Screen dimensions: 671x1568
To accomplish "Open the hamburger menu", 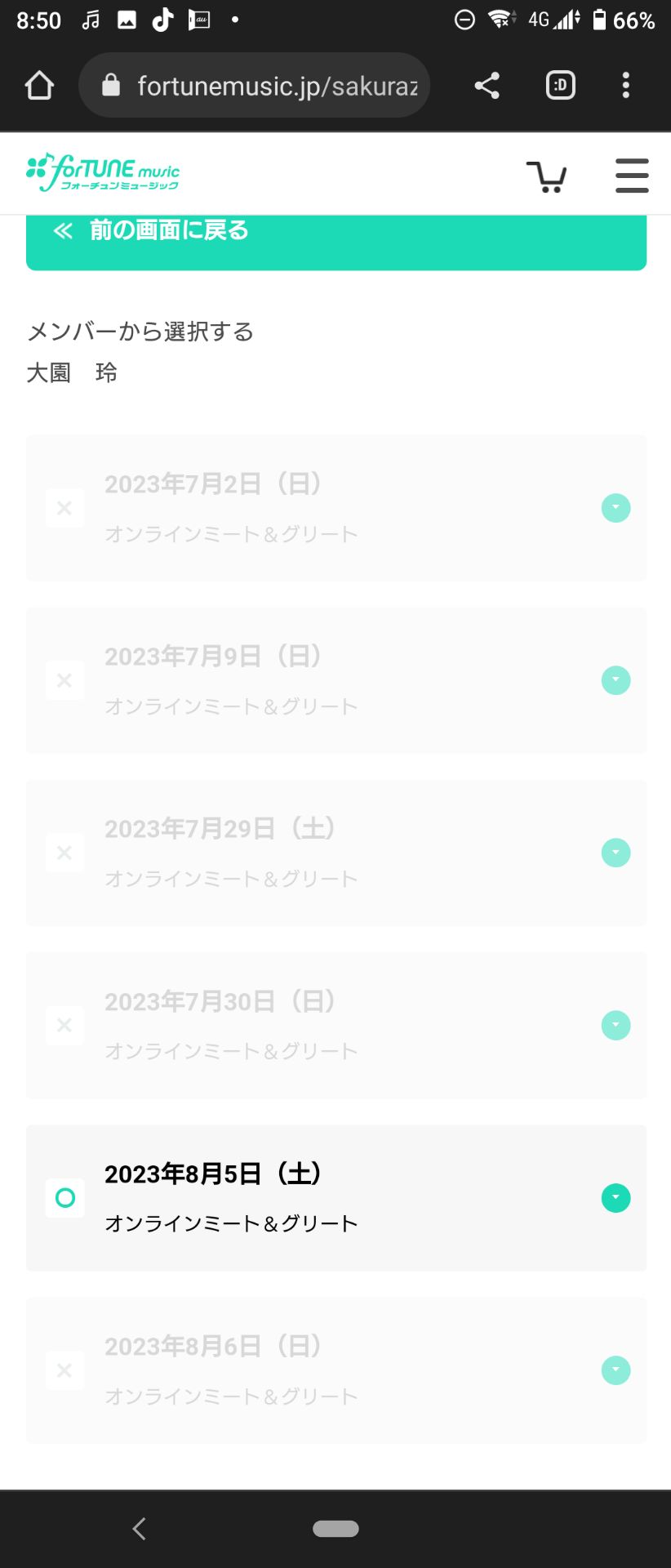I will [631, 176].
